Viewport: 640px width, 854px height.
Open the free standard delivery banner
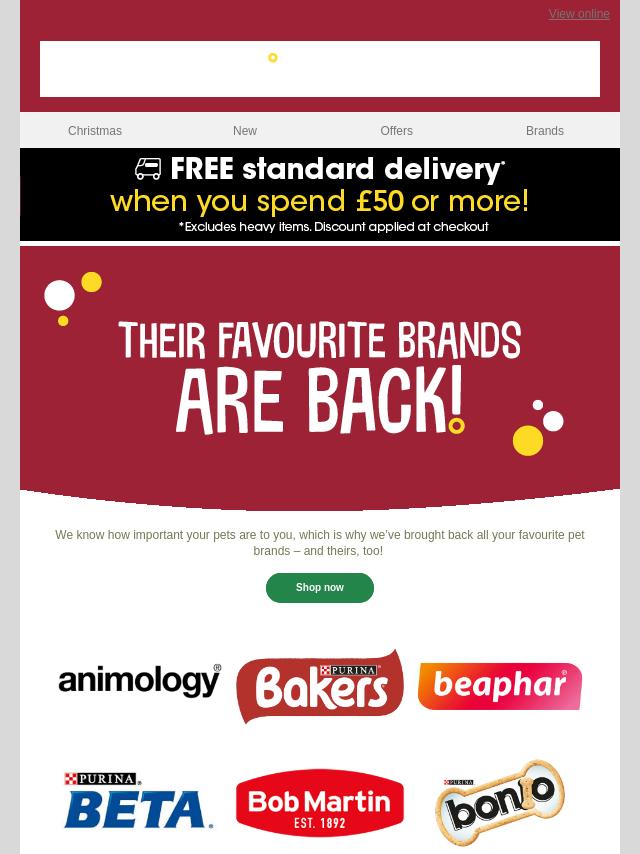tap(320, 195)
